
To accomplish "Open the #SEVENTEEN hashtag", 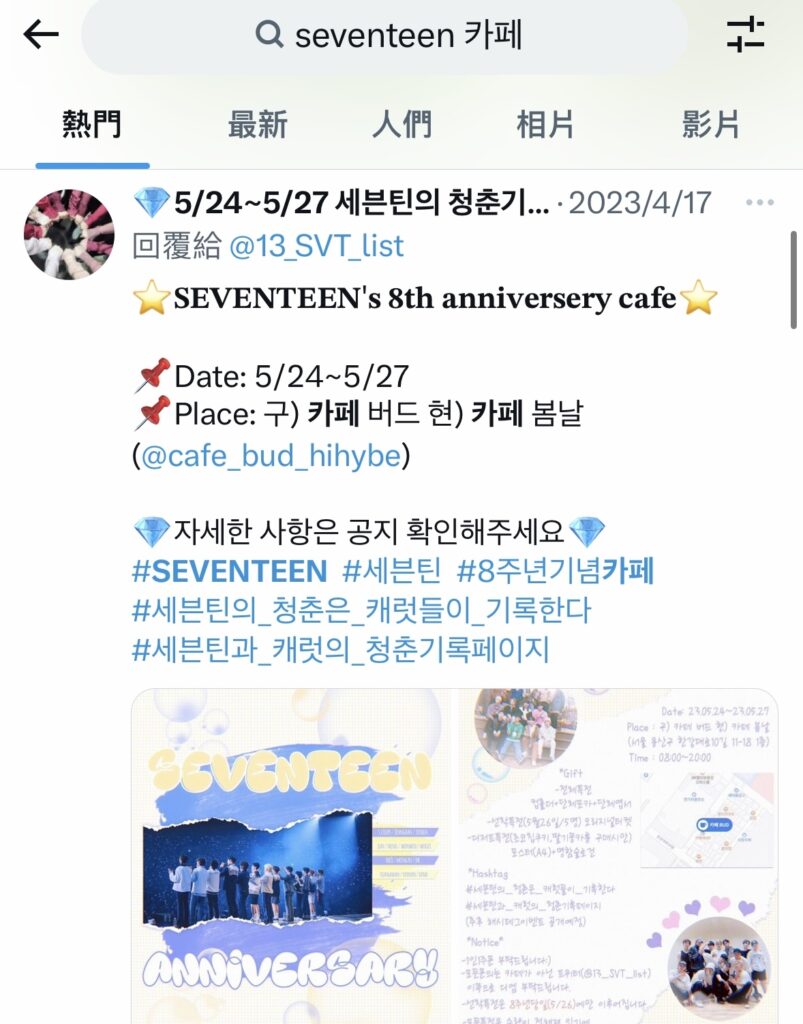I will [x=229, y=571].
